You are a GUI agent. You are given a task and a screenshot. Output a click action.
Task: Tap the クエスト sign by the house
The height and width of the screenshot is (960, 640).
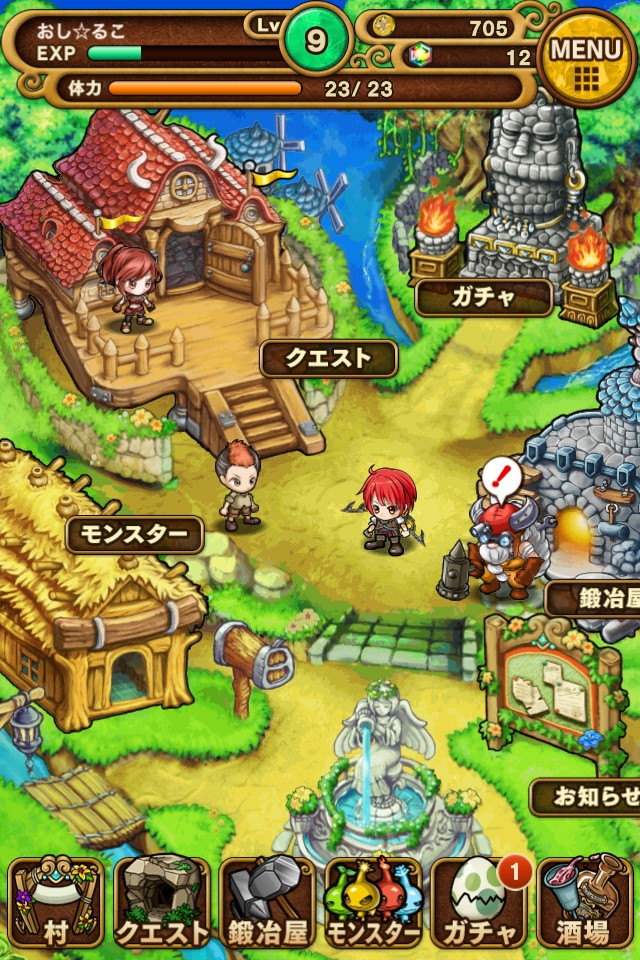(x=329, y=358)
